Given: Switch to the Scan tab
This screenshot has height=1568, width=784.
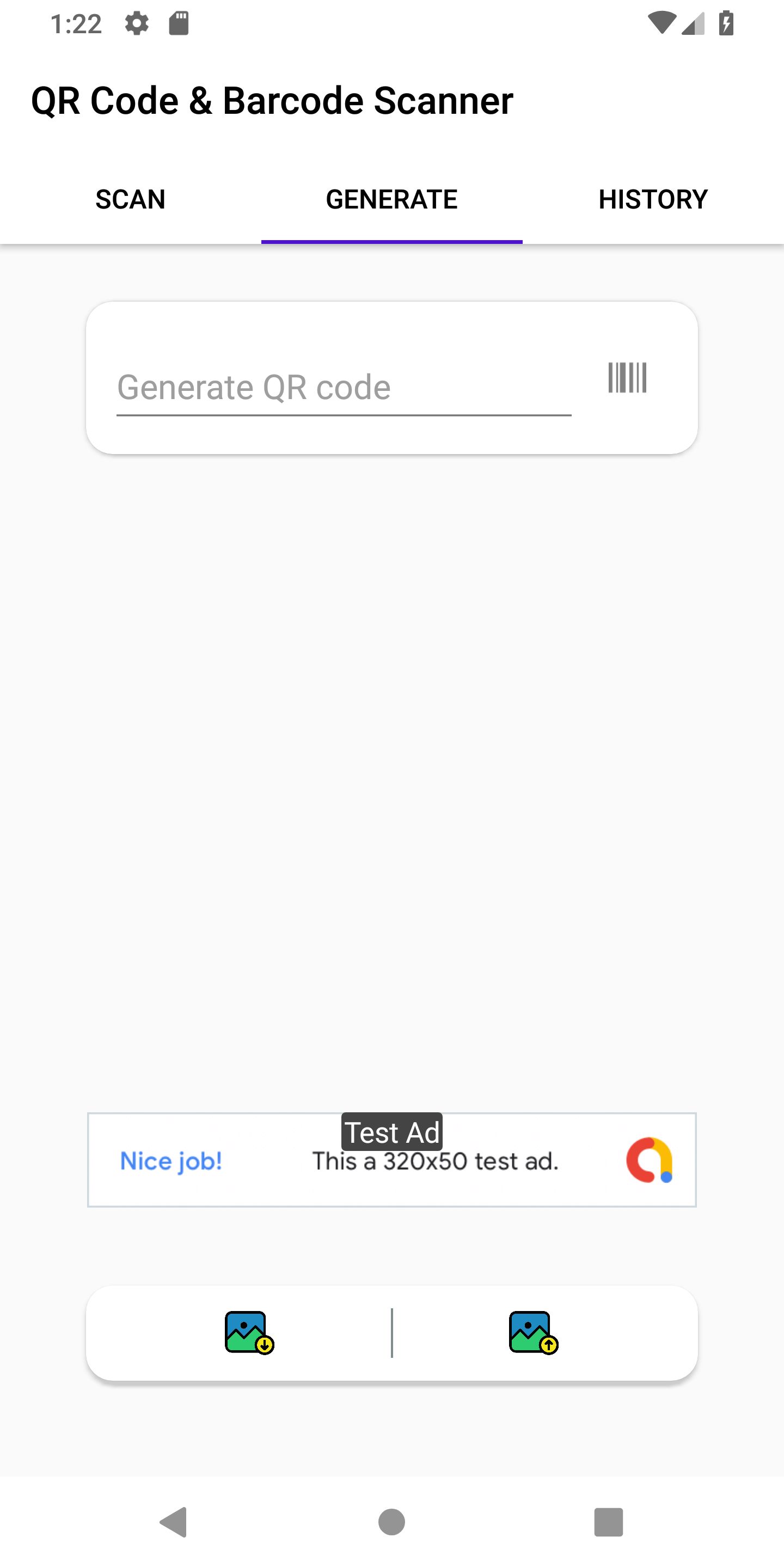Looking at the screenshot, I should tap(130, 200).
